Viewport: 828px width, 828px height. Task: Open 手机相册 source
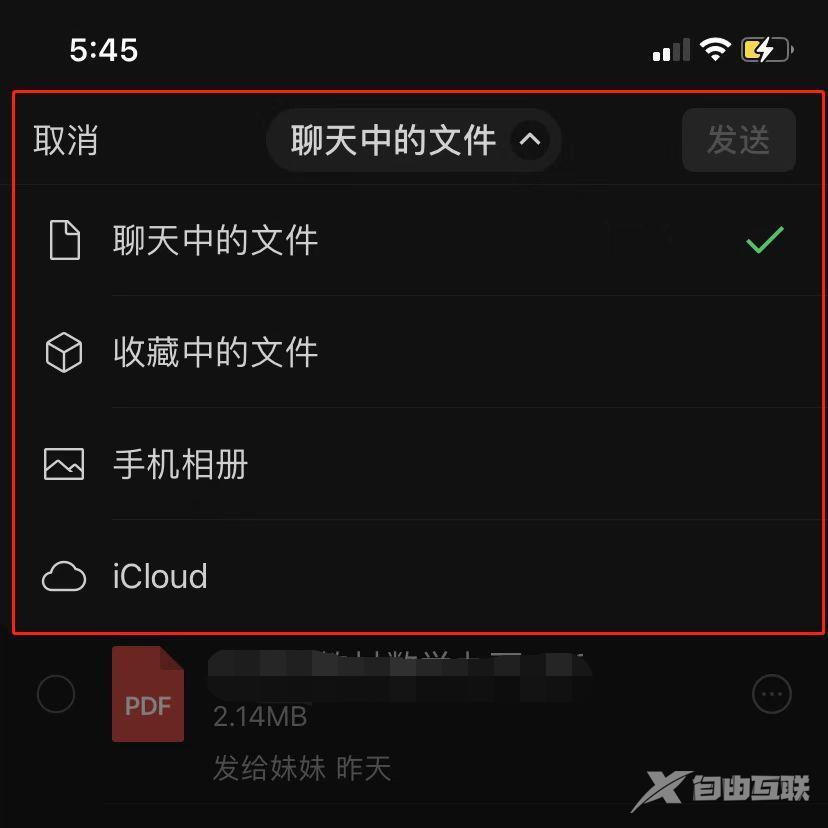tap(180, 465)
